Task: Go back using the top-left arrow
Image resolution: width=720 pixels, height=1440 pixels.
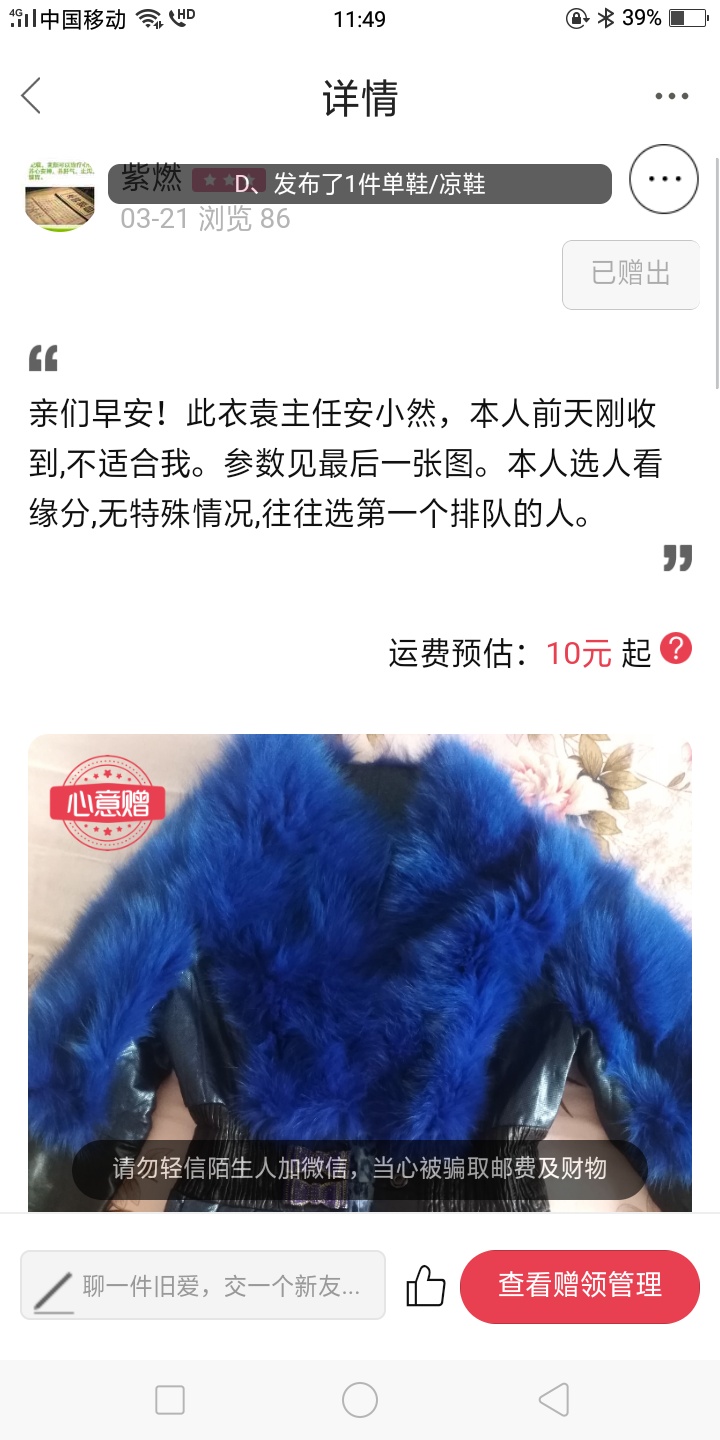Action: [x=31, y=96]
